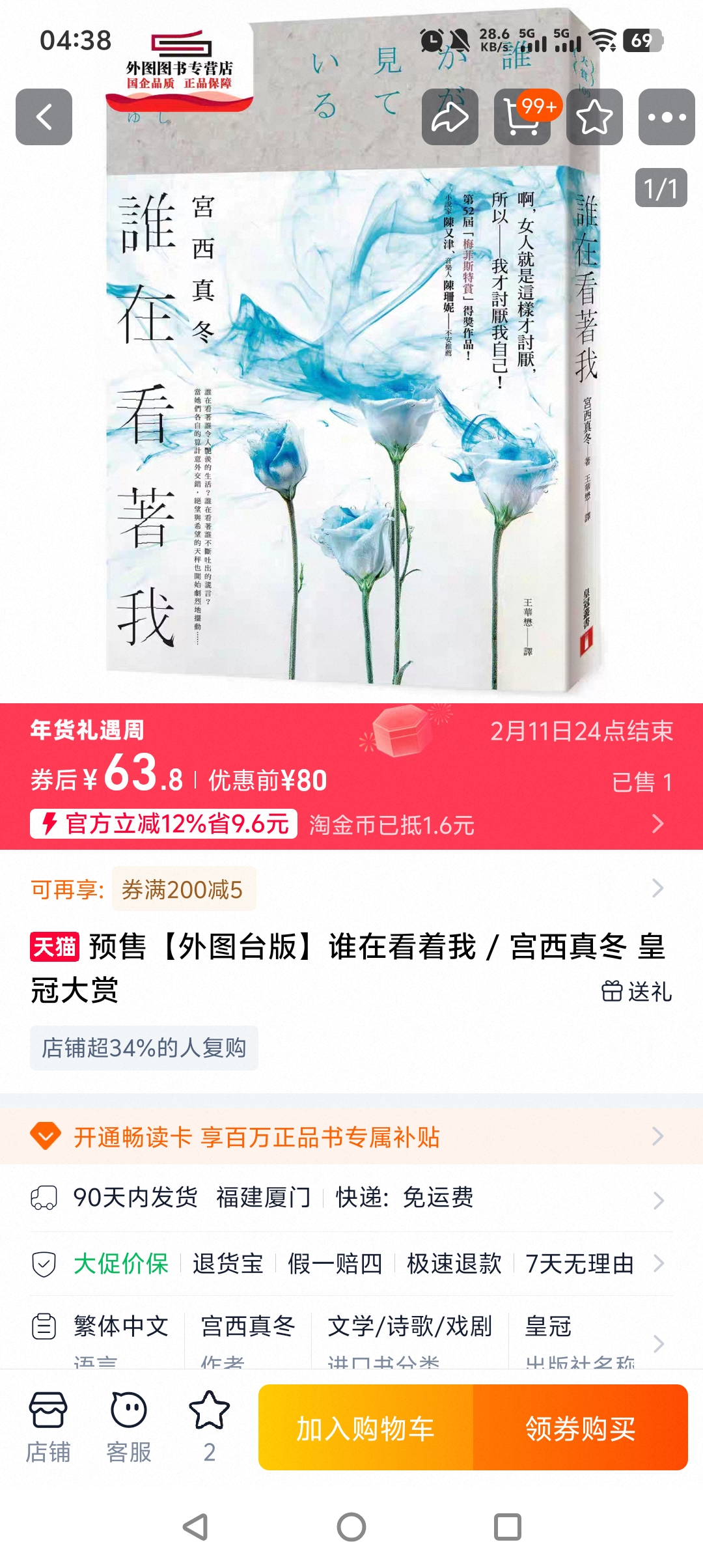
Task: Buy now with 领券购买
Action: tap(580, 1428)
